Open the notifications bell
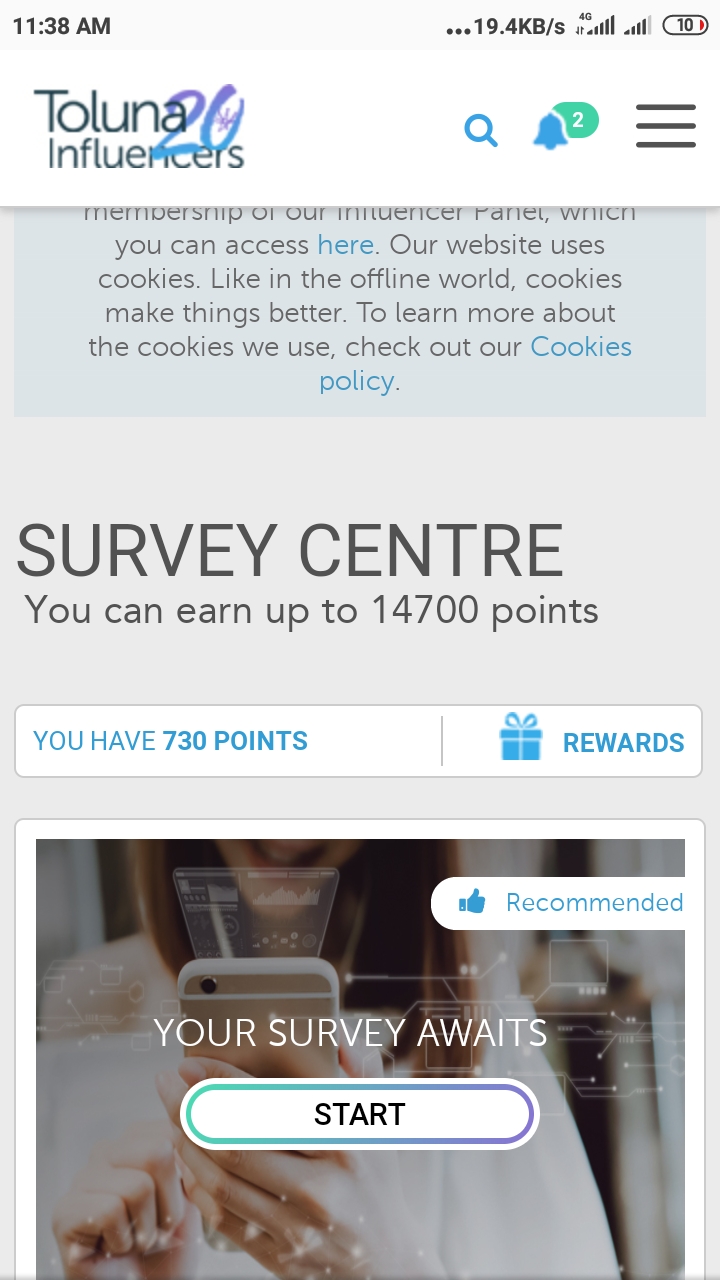The image size is (720, 1280). pos(551,131)
